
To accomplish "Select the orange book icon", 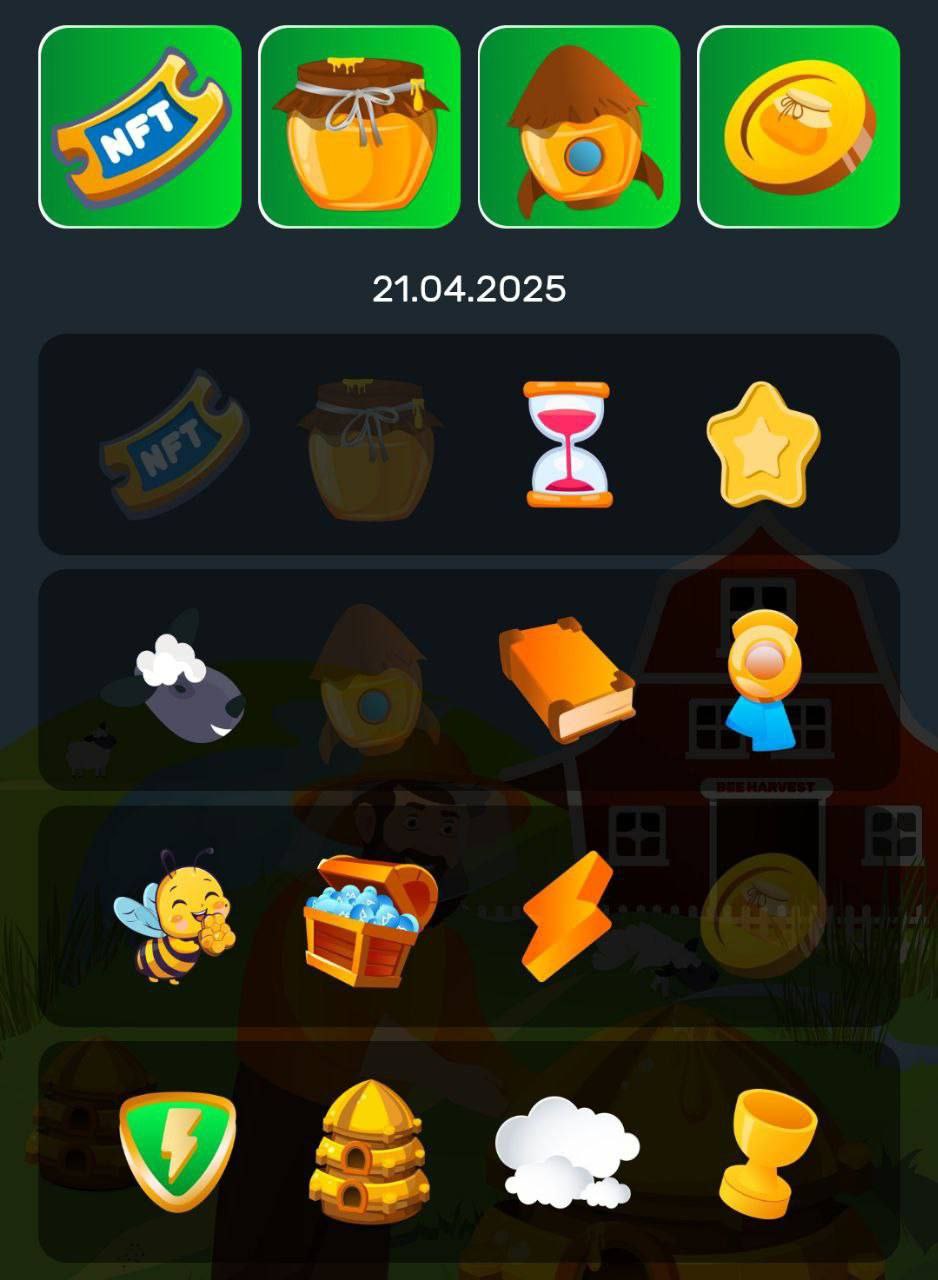I will point(566,679).
